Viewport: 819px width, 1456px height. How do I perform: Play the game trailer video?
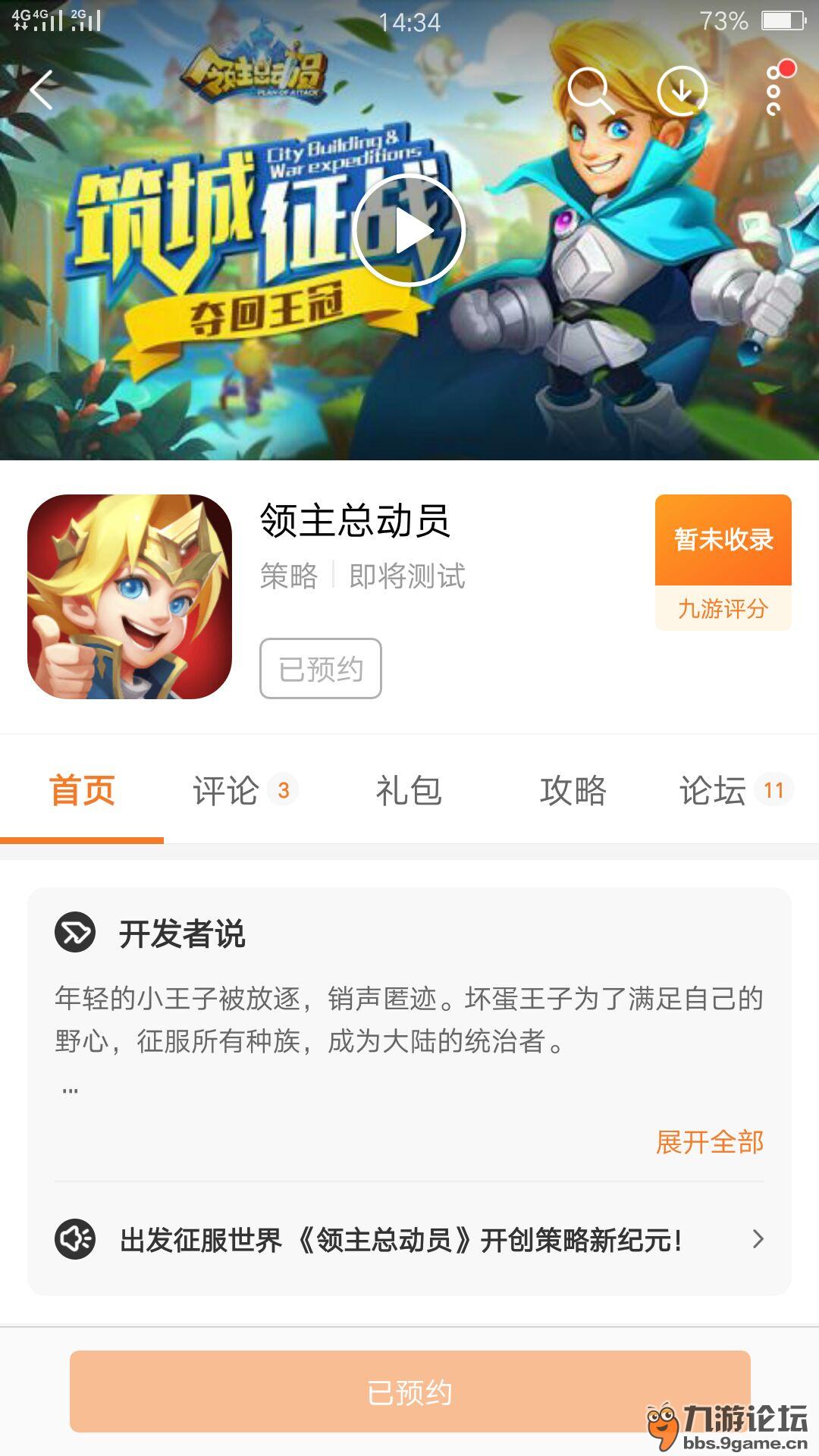409,230
